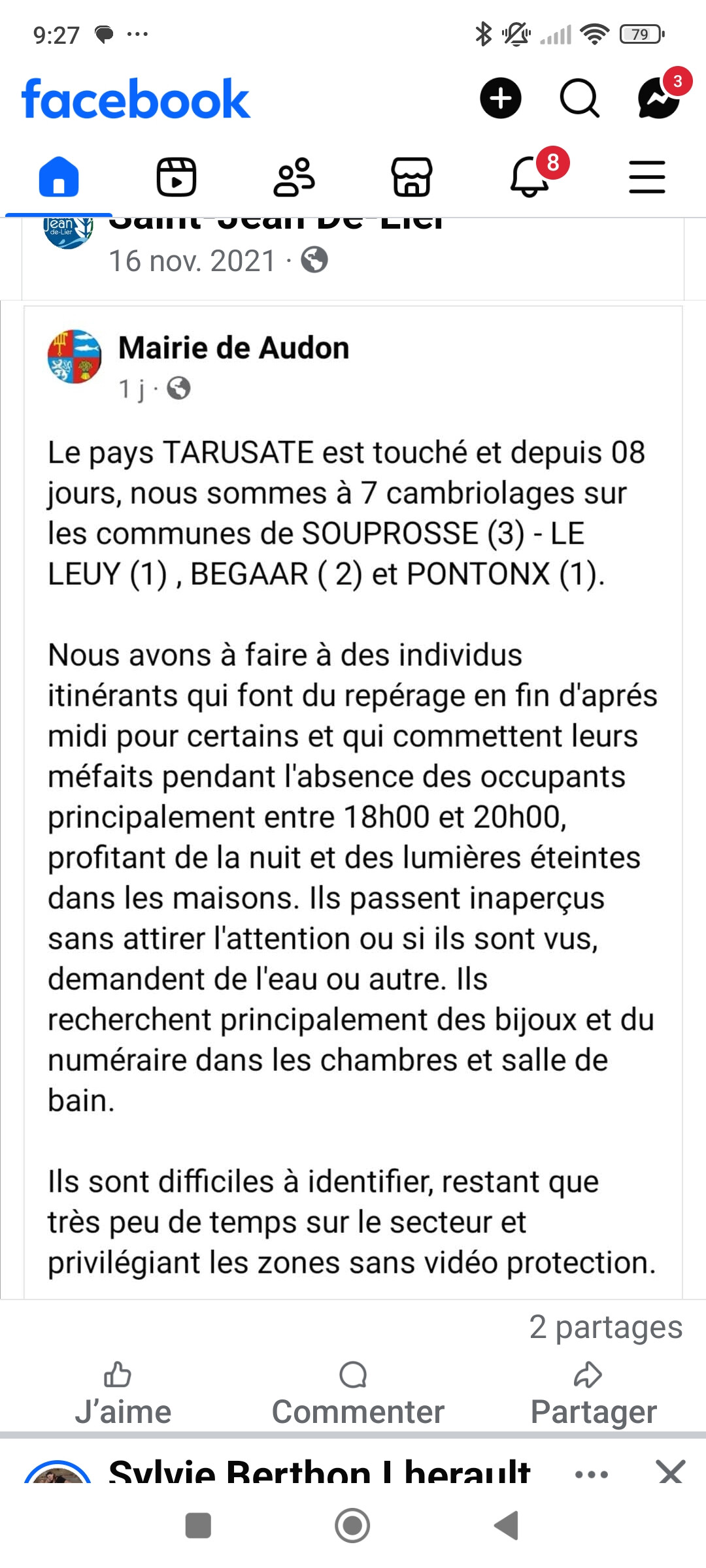Image resolution: width=706 pixels, height=1568 pixels.
Task: Hide Sylvie Berthon Lherault's post
Action: click(671, 1473)
